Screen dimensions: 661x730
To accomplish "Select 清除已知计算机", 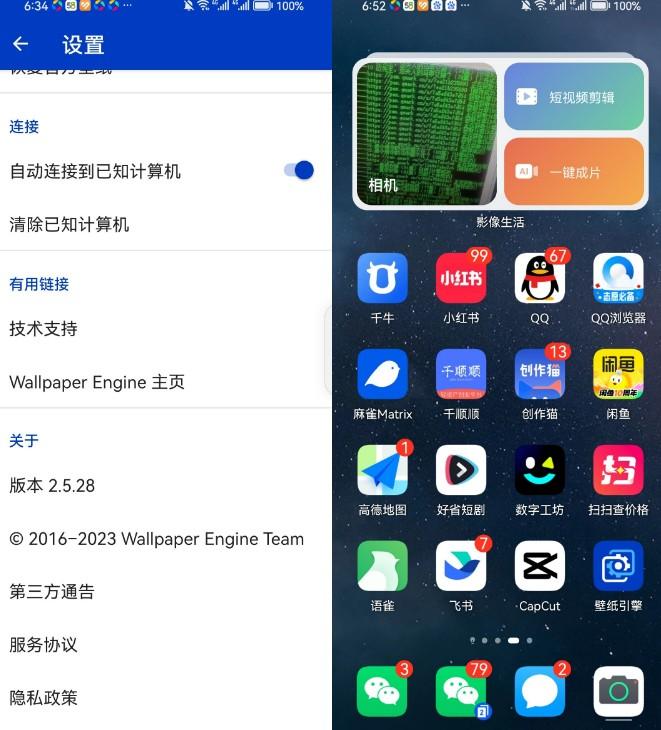I will click(69, 224).
